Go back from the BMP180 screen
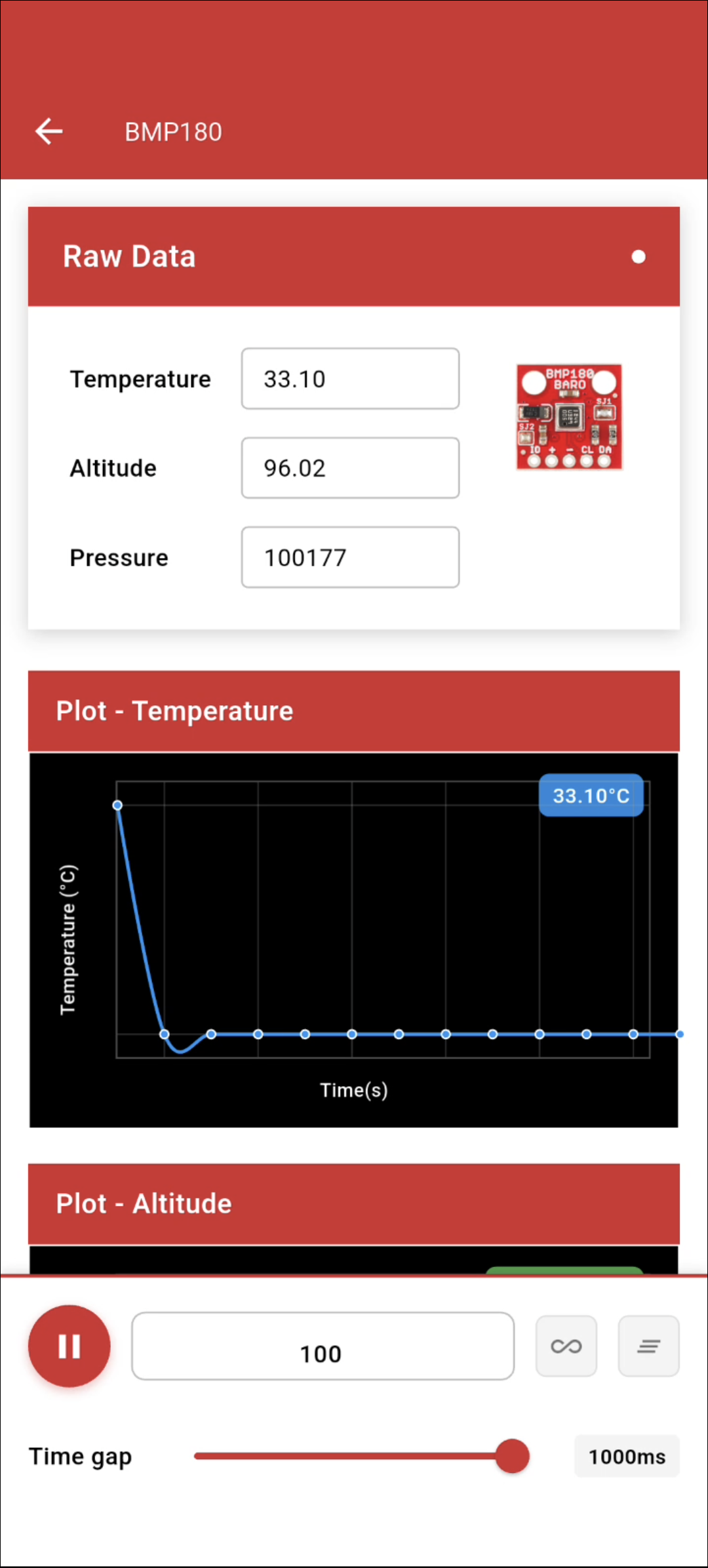This screenshot has width=708, height=1568. pos(49,132)
